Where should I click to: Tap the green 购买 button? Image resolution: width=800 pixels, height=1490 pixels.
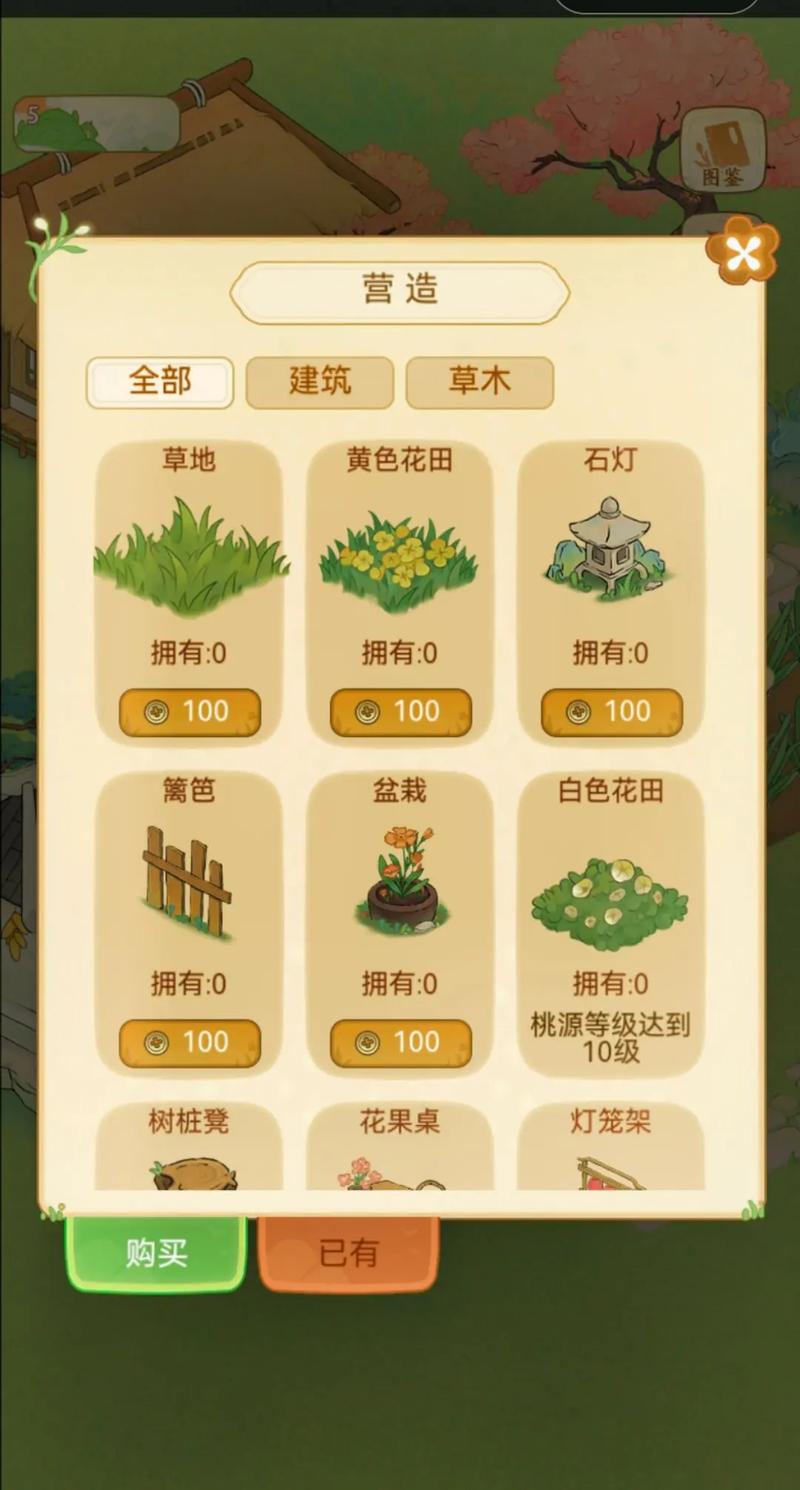click(x=156, y=1254)
